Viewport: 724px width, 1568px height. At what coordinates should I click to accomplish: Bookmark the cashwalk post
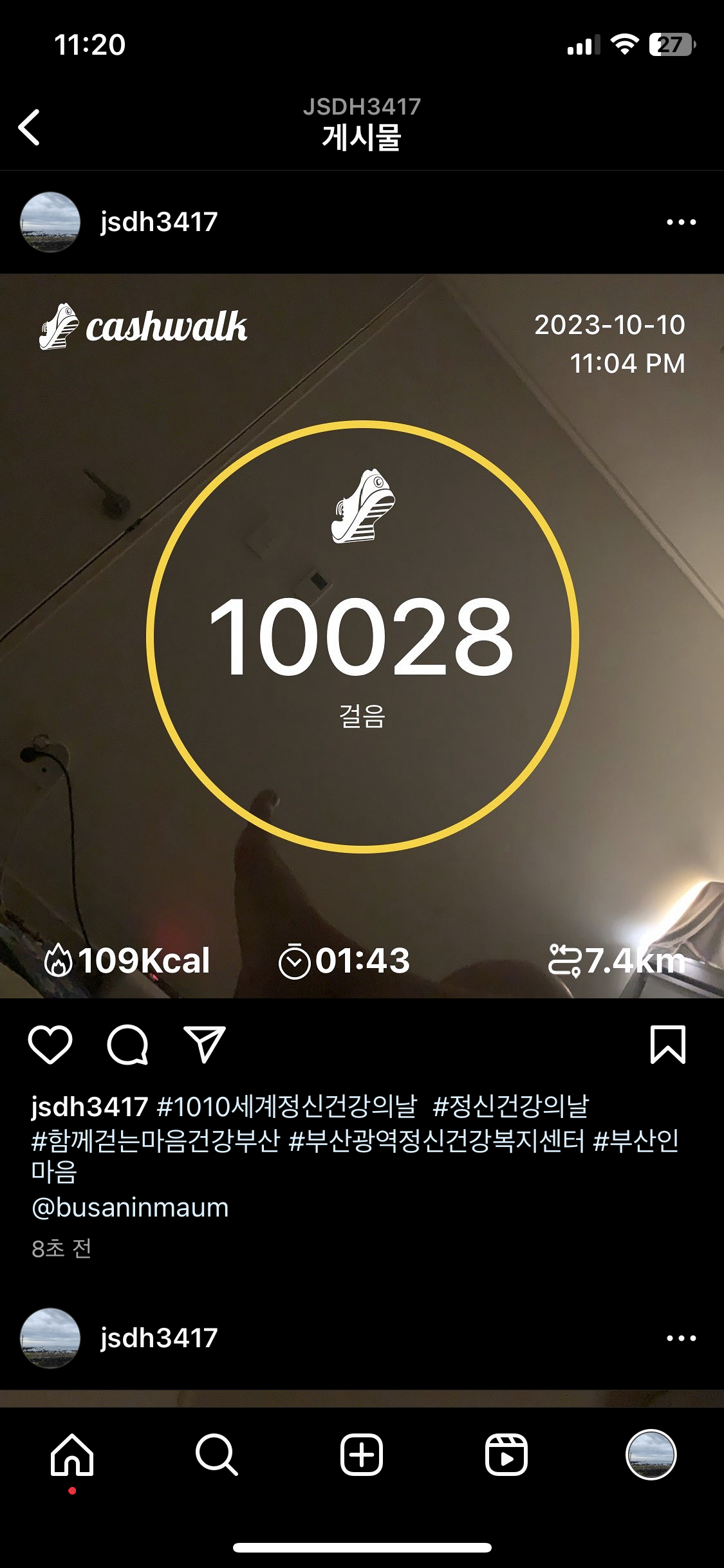(668, 1044)
